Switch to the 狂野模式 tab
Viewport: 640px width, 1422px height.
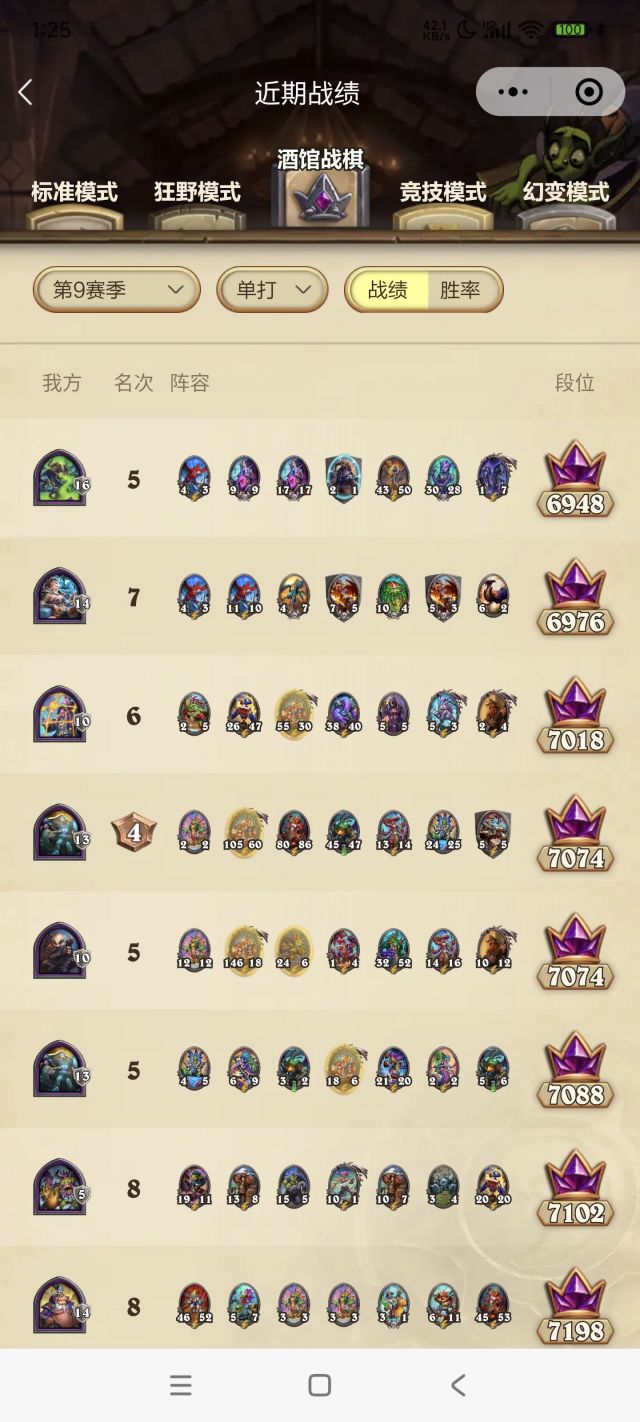[x=197, y=194]
